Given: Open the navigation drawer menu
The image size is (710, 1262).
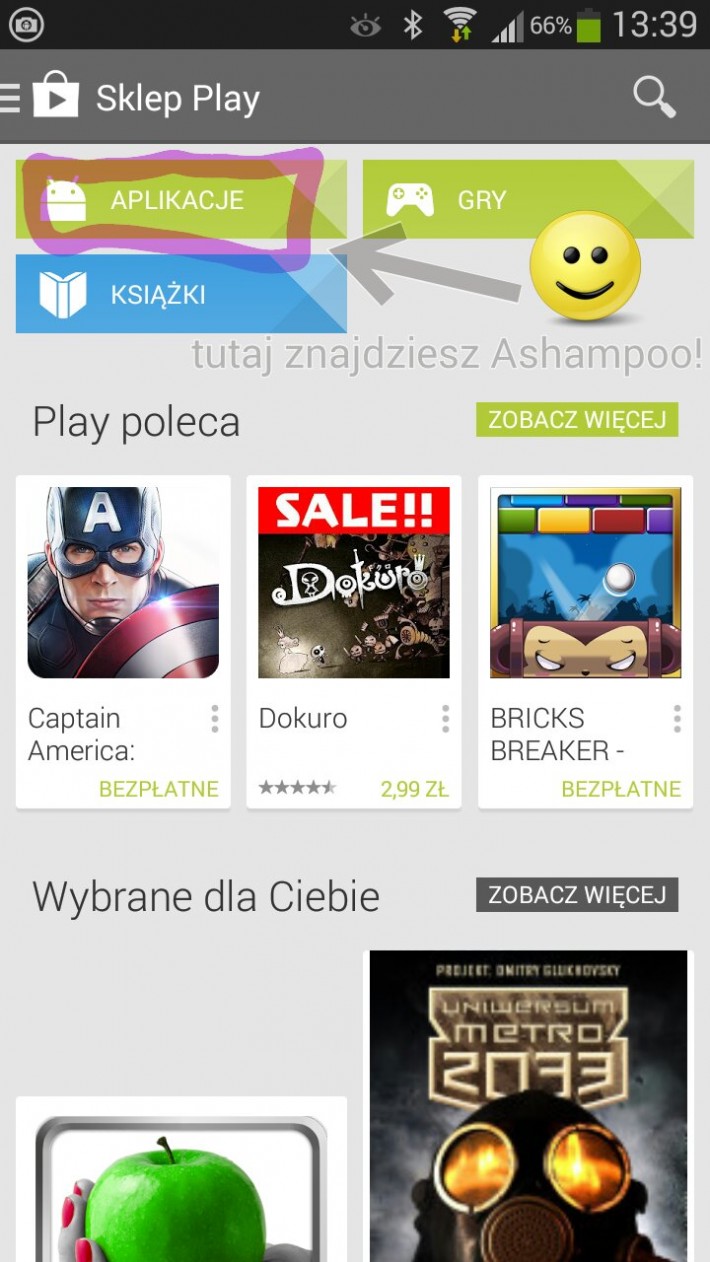Looking at the screenshot, I should point(12,97).
